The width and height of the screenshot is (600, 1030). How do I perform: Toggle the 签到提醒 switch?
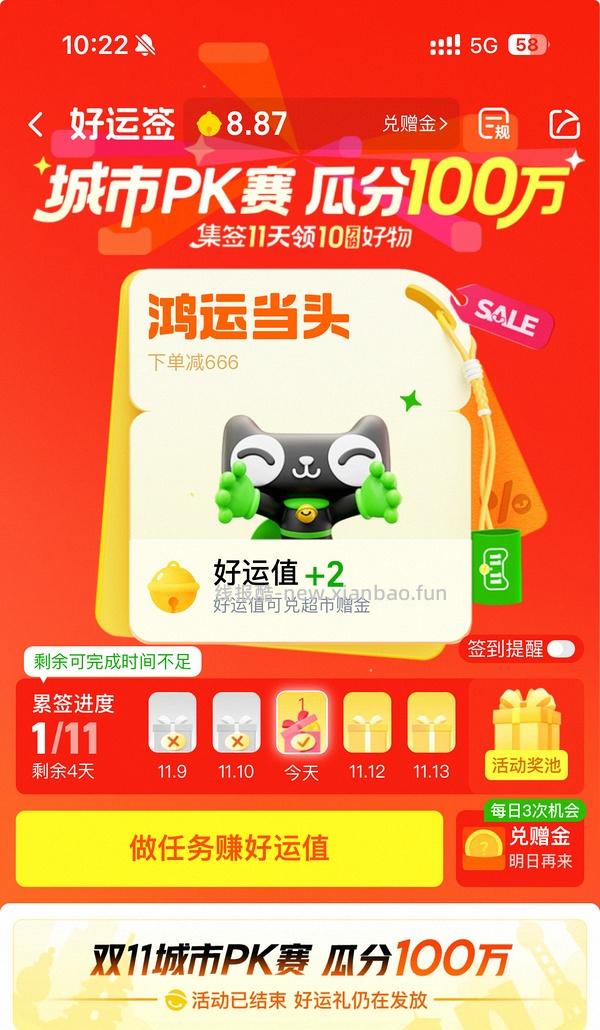560,649
